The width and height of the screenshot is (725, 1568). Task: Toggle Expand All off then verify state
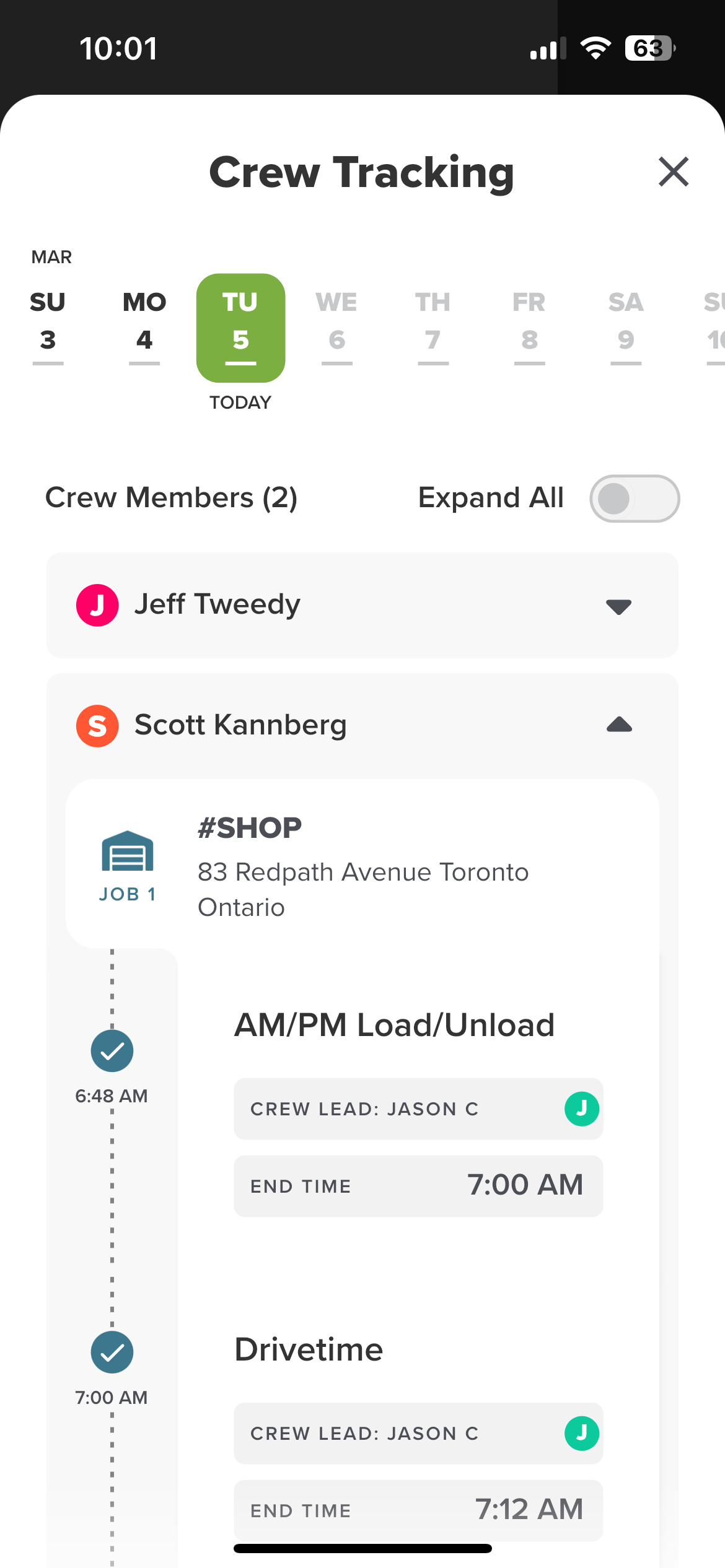click(634, 499)
